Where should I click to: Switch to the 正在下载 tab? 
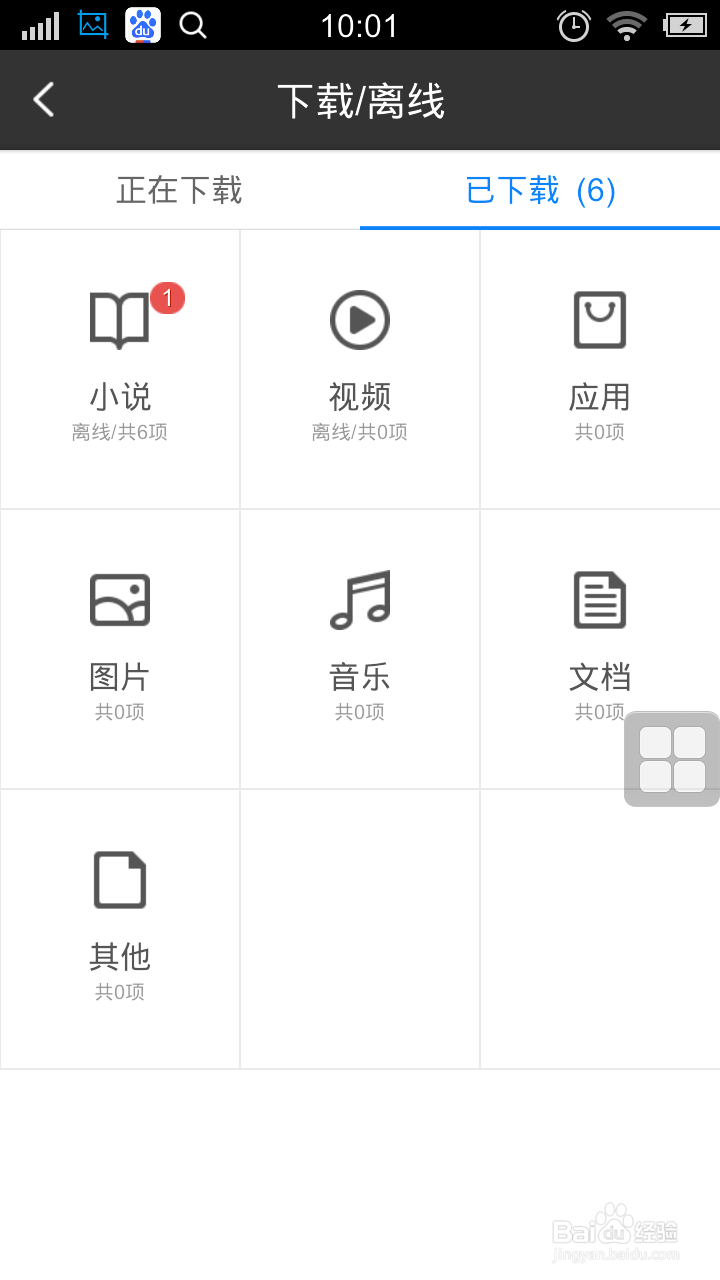[180, 190]
